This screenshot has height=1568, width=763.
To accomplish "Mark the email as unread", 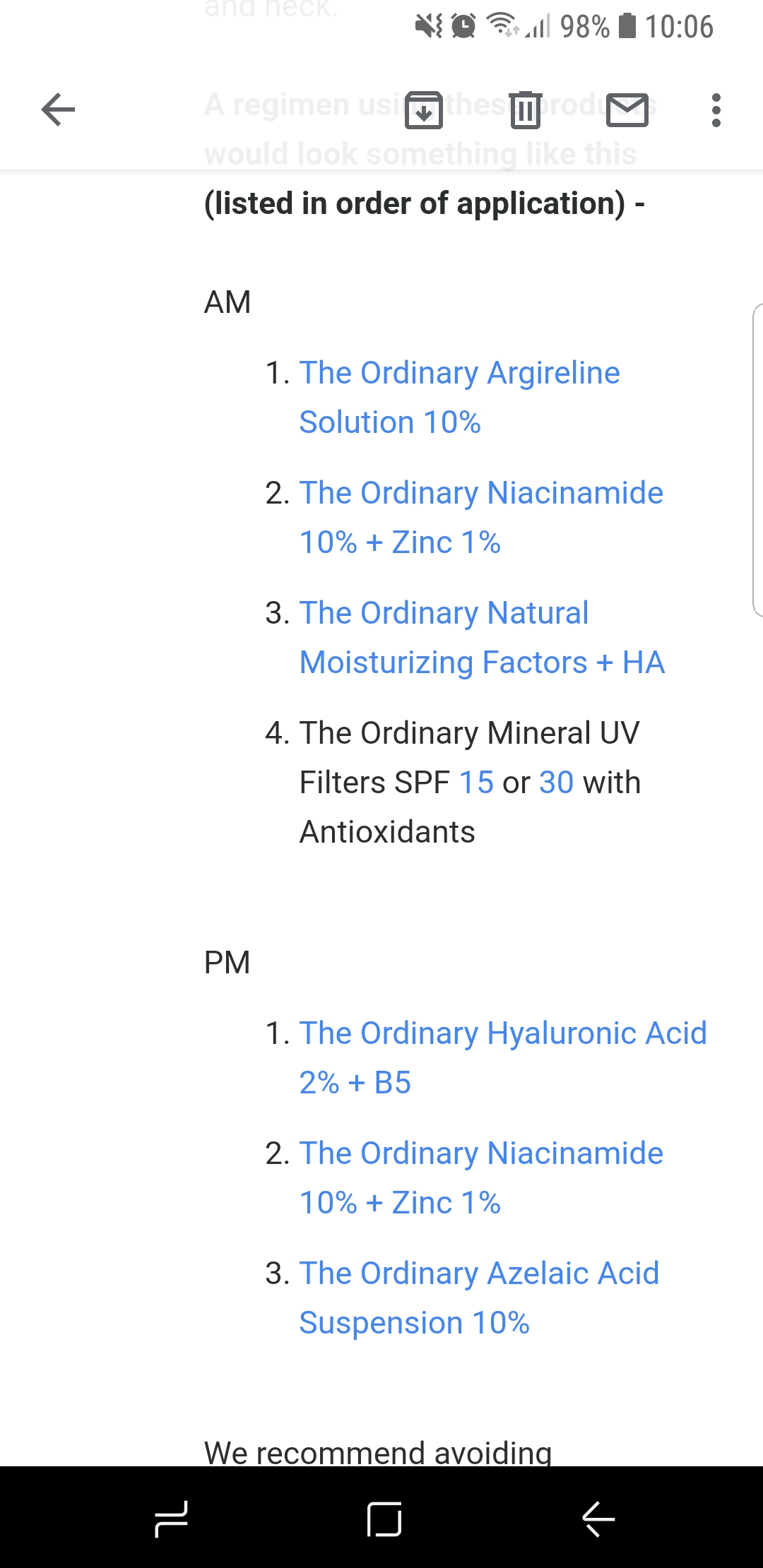I will 627,110.
